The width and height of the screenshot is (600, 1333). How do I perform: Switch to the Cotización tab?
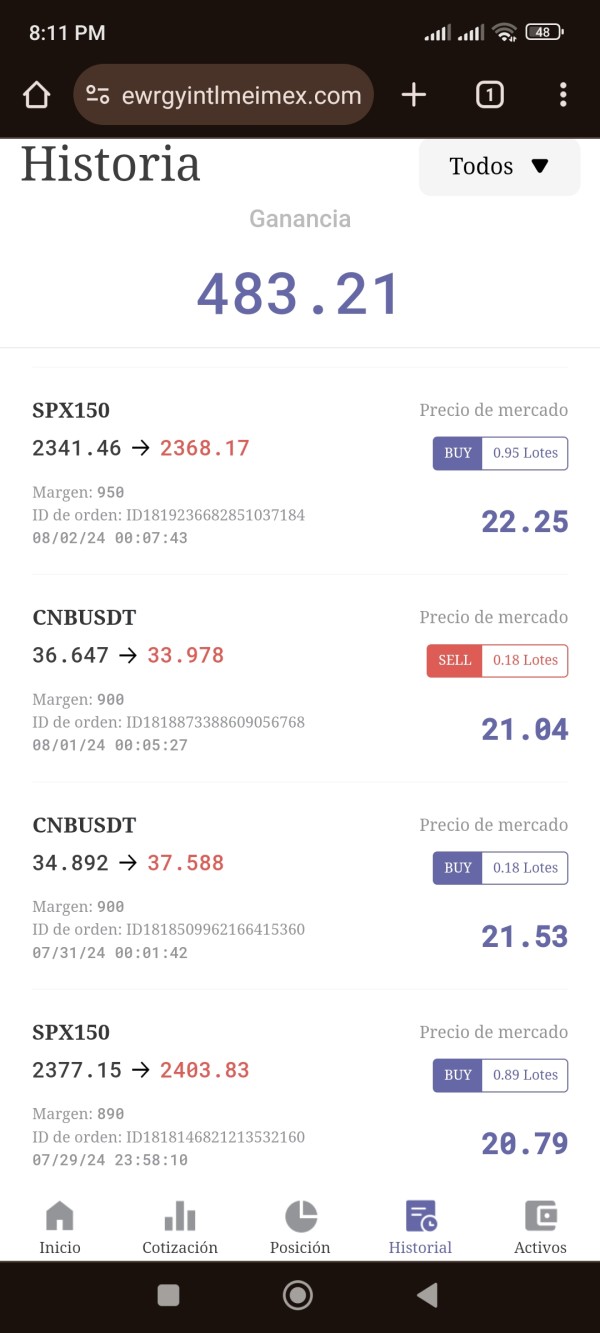[x=180, y=1228]
